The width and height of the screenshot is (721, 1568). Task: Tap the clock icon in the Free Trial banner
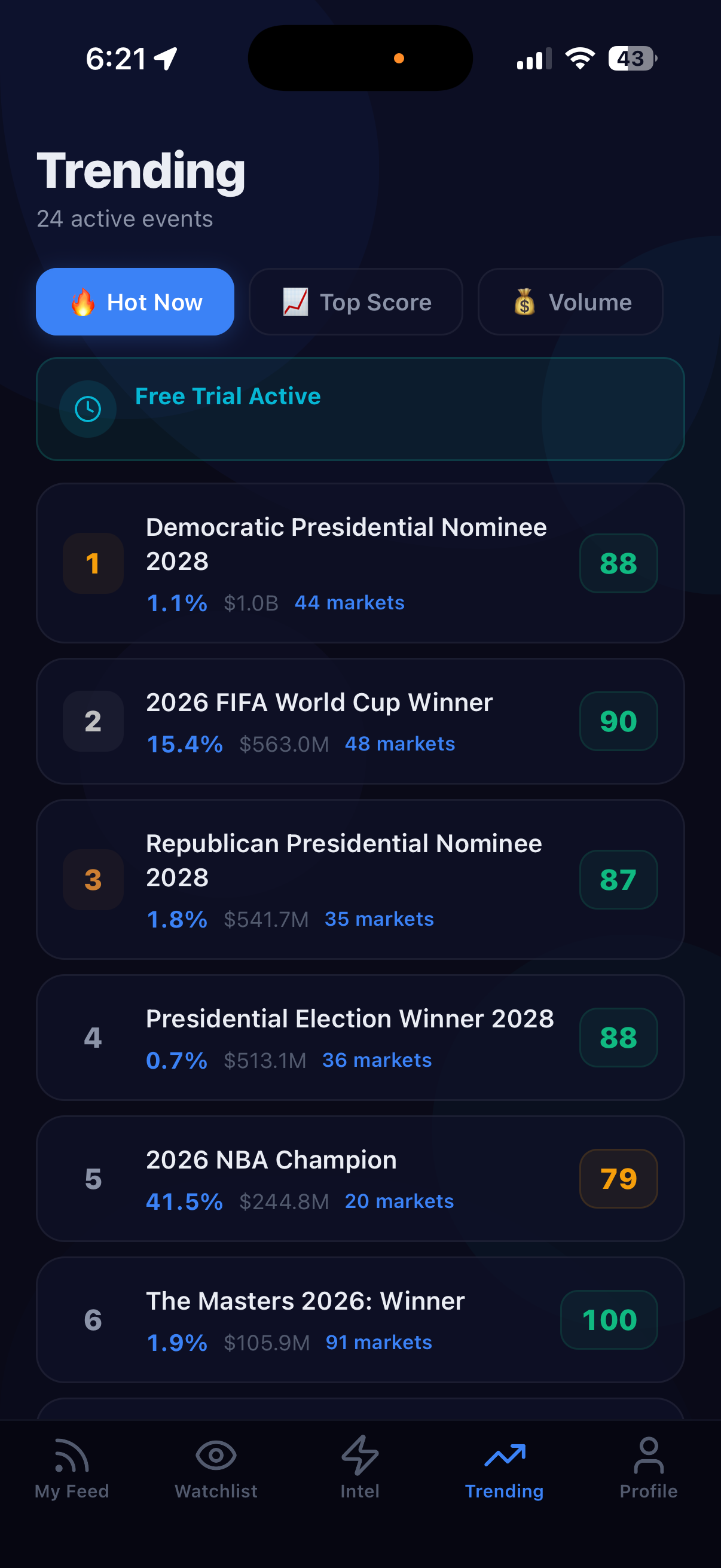point(88,408)
